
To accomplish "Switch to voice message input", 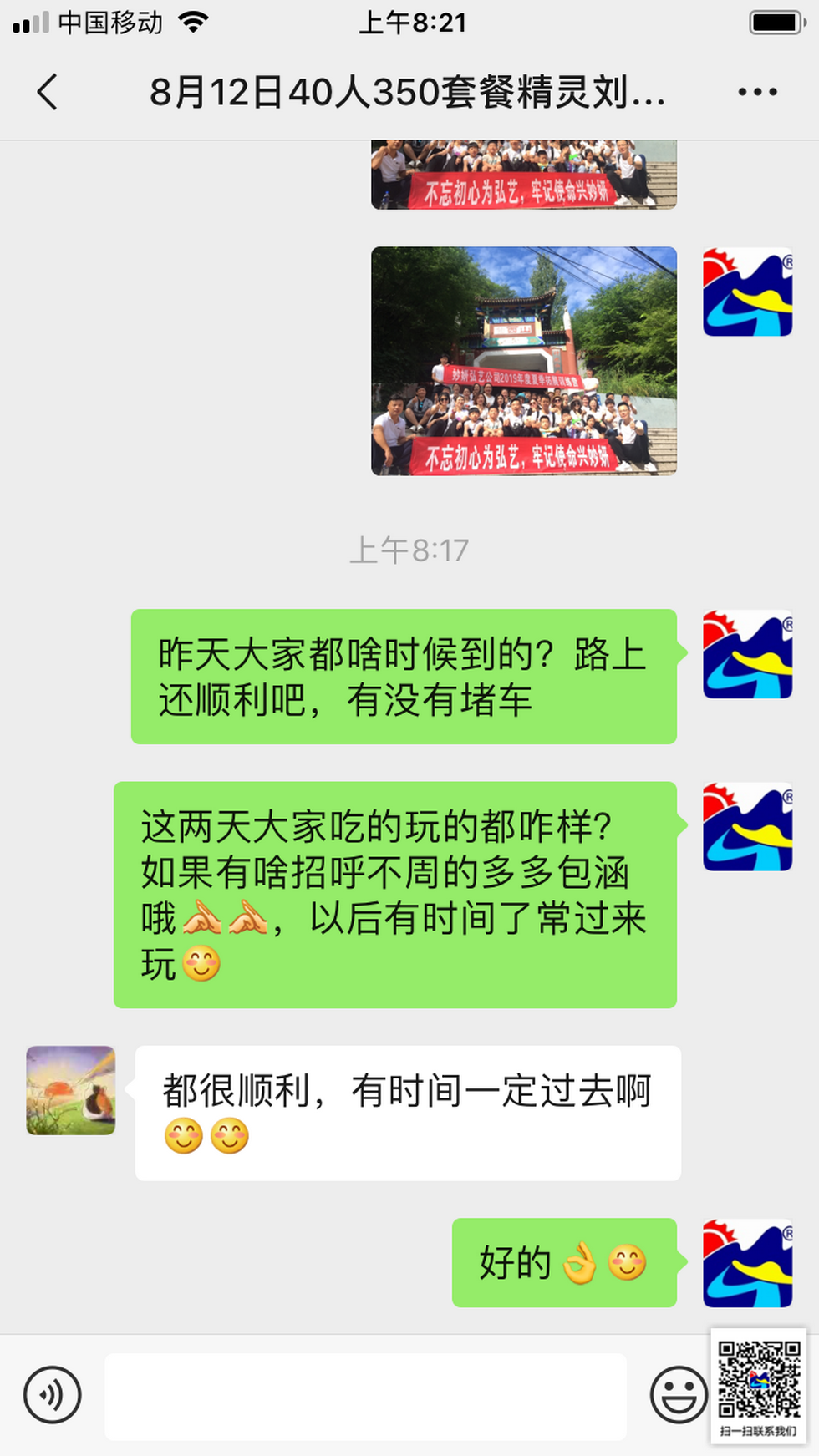I will point(52,1394).
